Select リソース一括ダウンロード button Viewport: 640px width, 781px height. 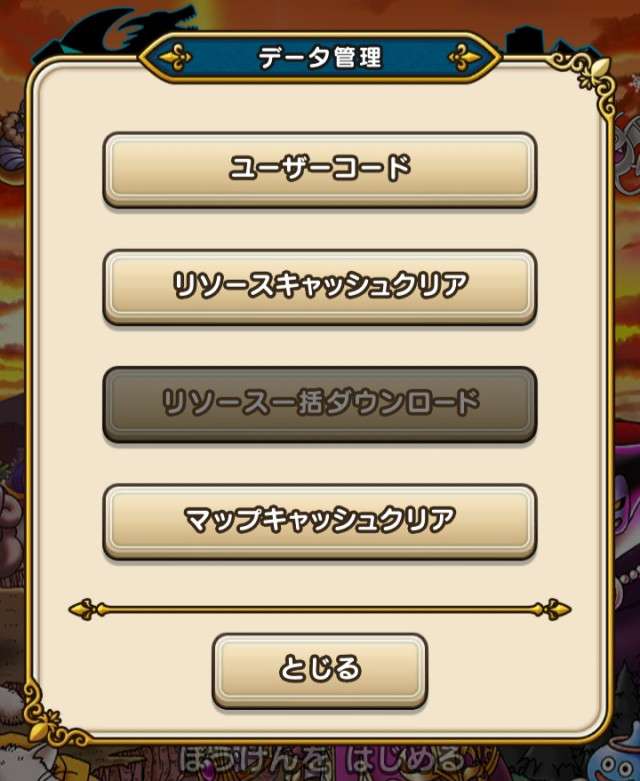(319, 403)
